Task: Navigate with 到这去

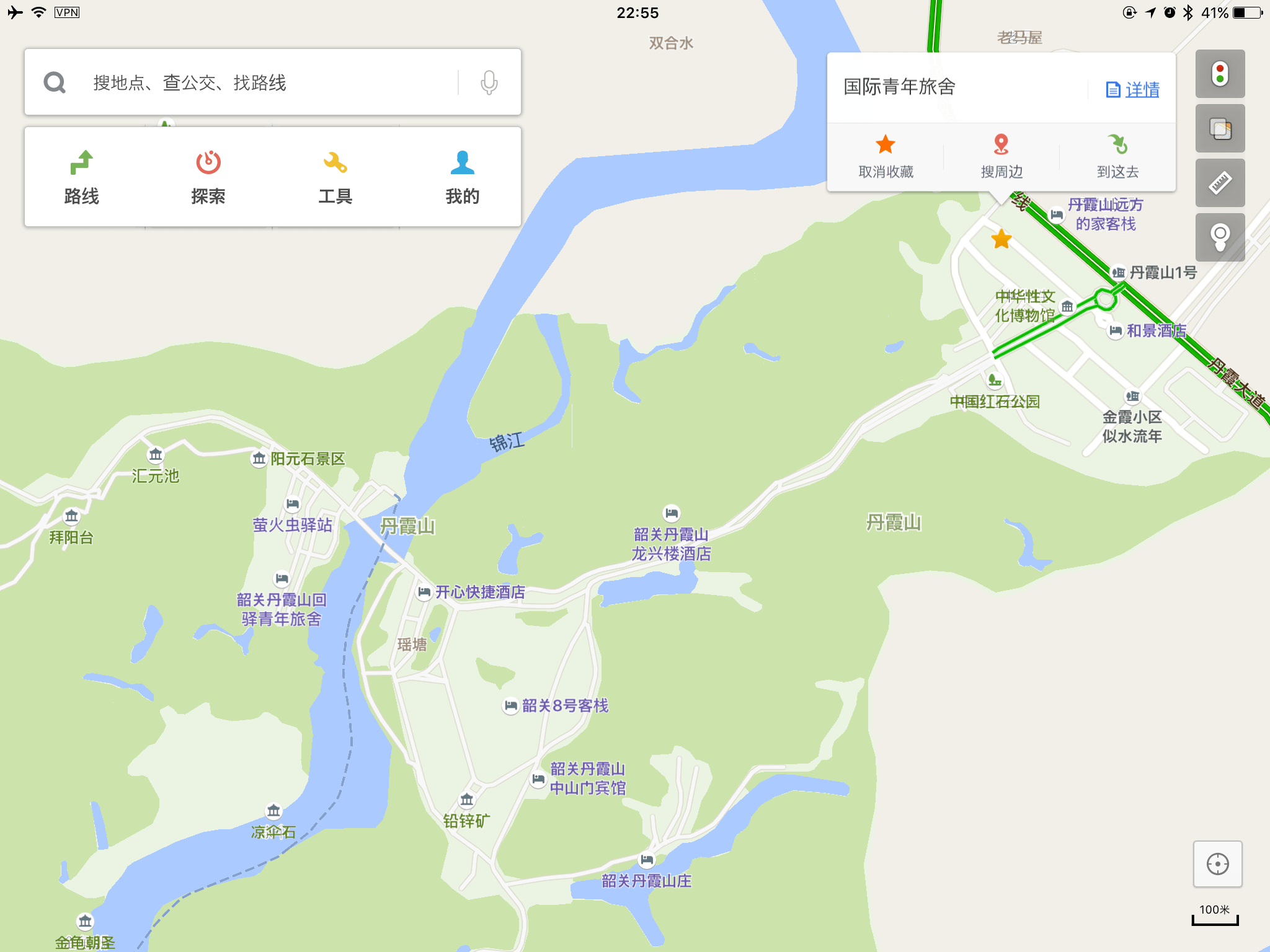Action: [x=1117, y=157]
